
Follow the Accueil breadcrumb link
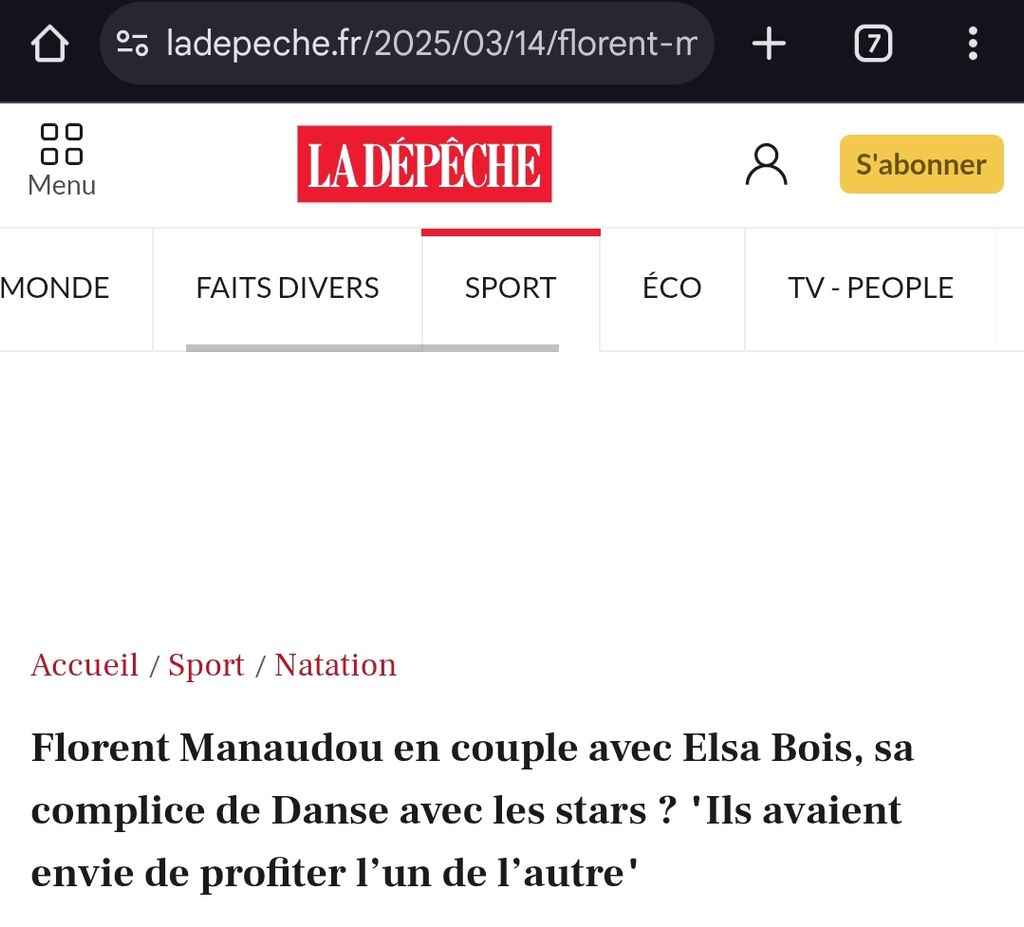[x=85, y=665]
